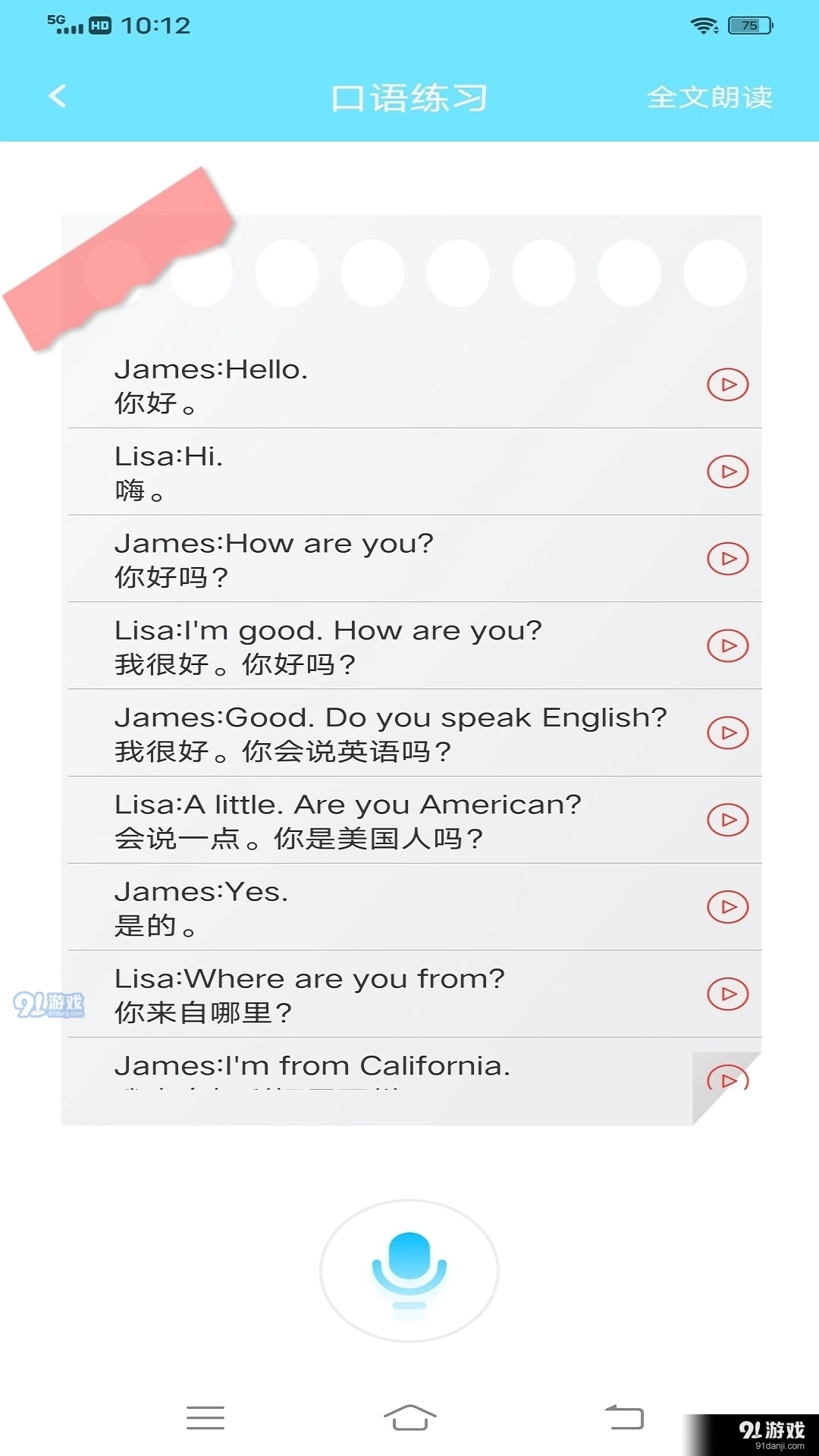Play audio for "James:Yes."

tap(727, 907)
